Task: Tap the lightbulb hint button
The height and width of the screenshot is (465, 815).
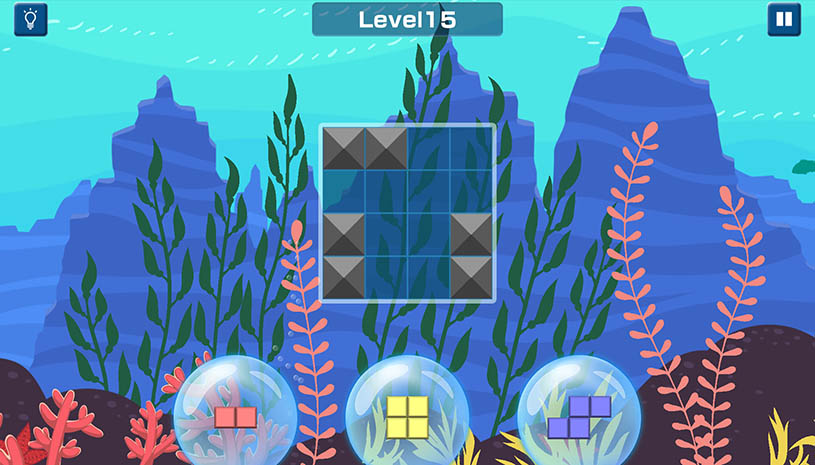Action: (x=31, y=19)
